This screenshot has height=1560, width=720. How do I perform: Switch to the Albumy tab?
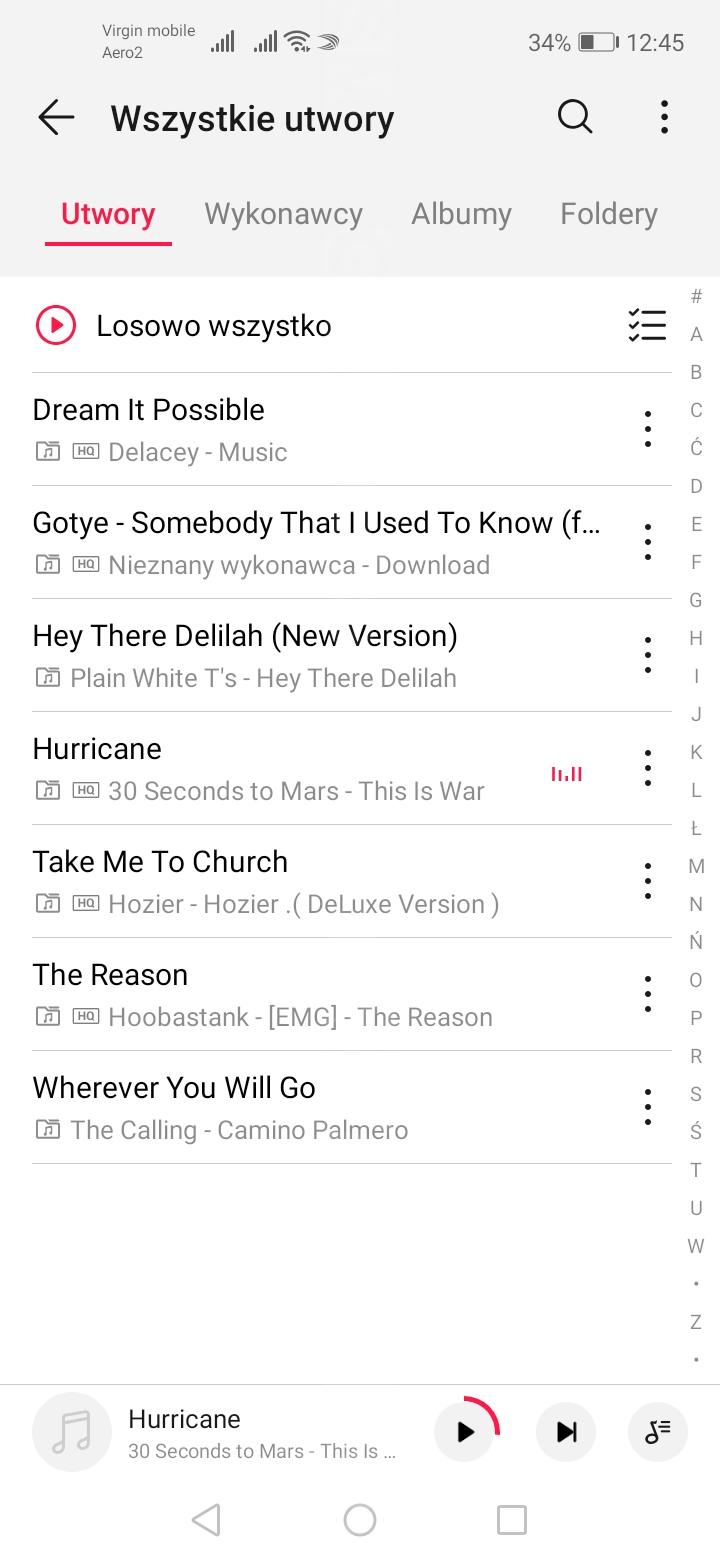[x=461, y=214]
